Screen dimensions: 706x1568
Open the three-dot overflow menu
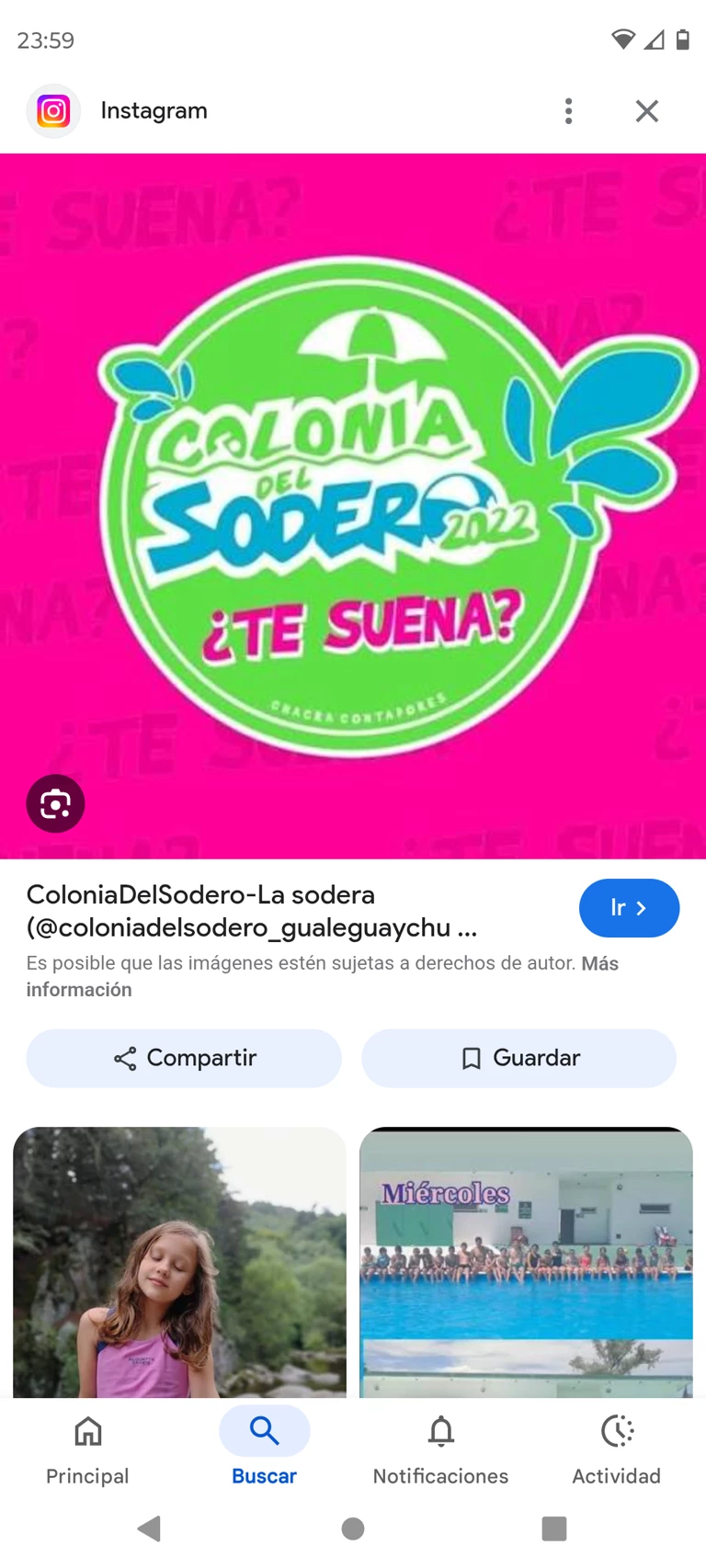[x=569, y=111]
